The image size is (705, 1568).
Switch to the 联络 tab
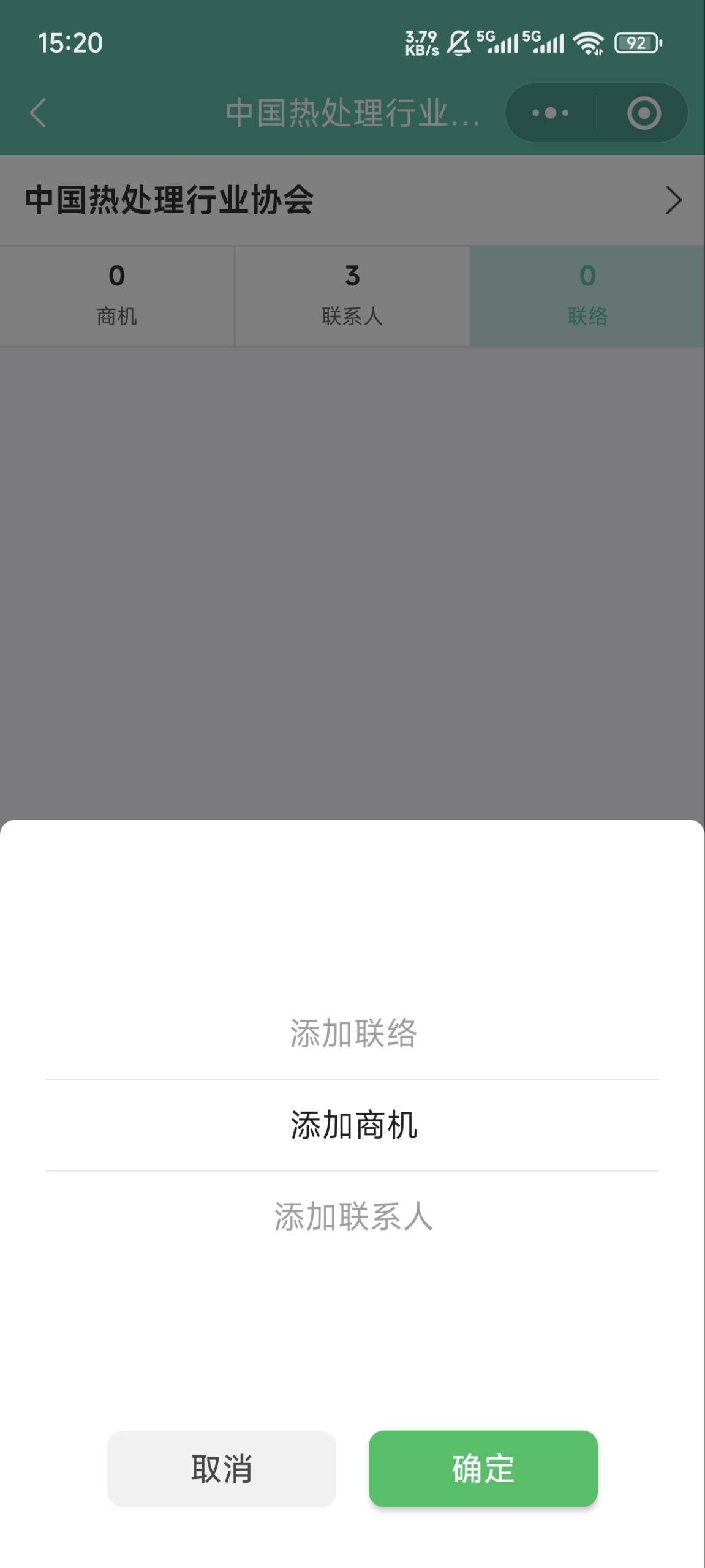(x=587, y=296)
